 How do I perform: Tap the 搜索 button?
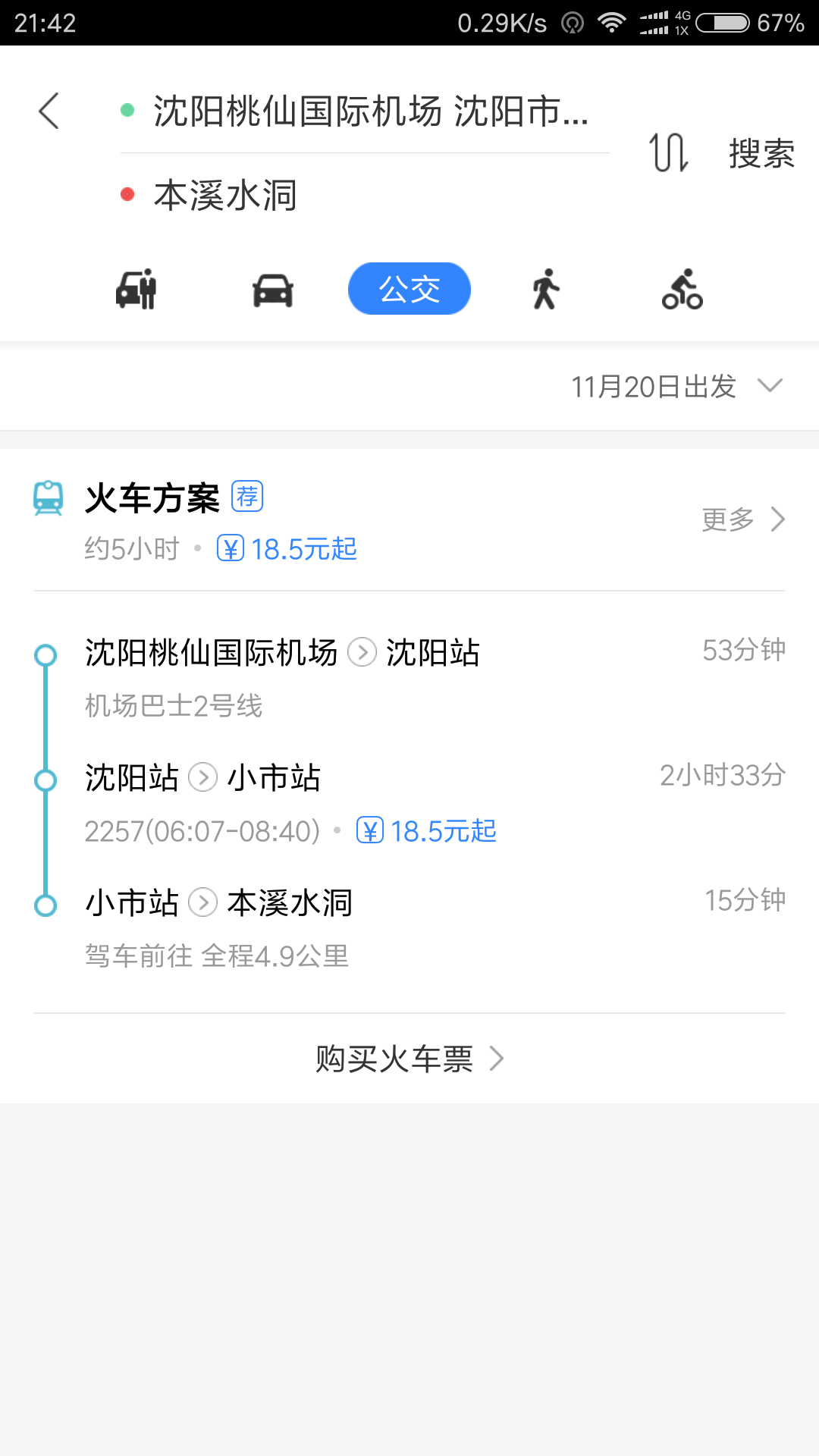(761, 153)
